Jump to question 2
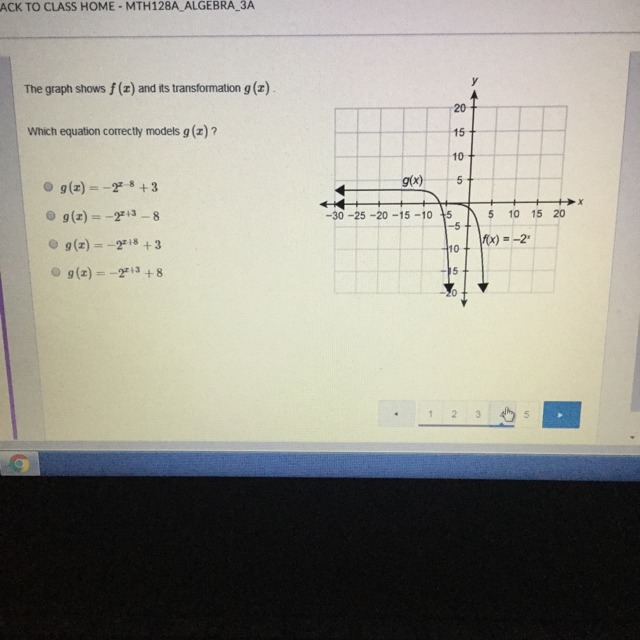 [454, 414]
